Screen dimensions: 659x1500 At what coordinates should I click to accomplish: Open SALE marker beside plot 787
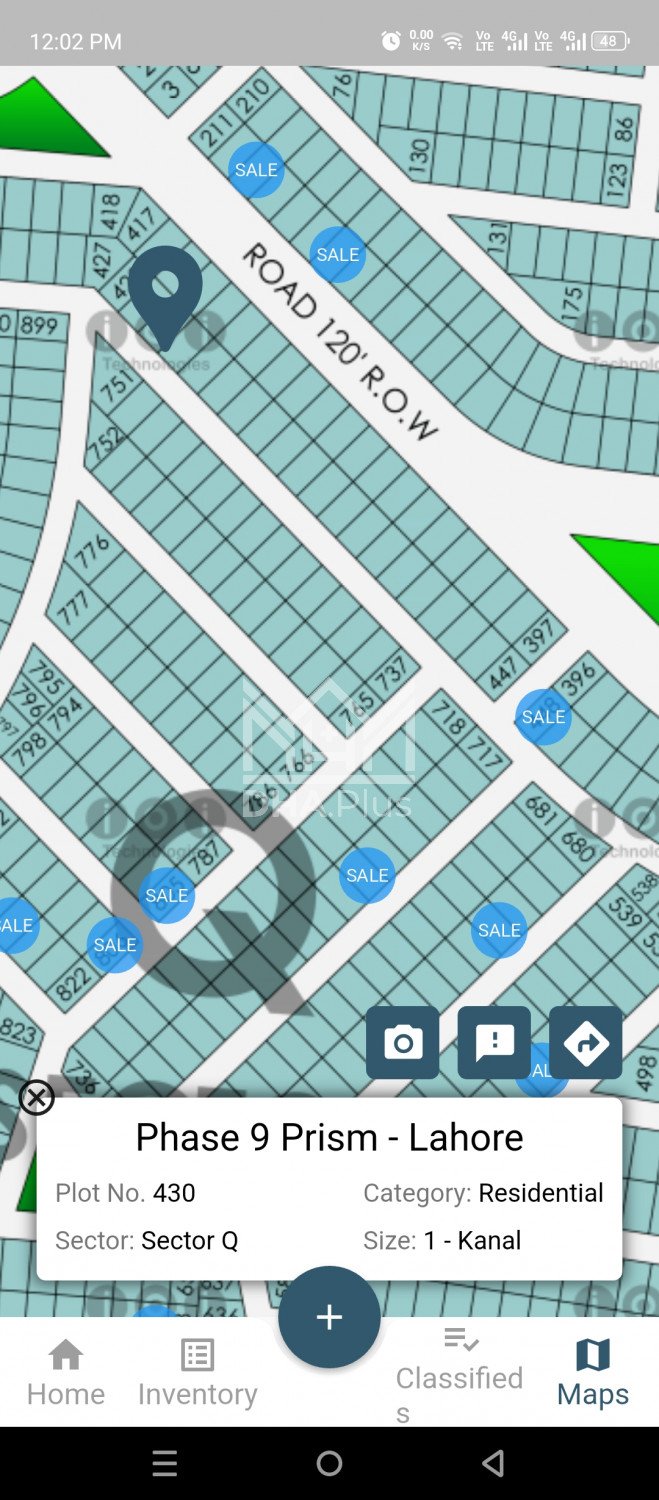click(167, 895)
